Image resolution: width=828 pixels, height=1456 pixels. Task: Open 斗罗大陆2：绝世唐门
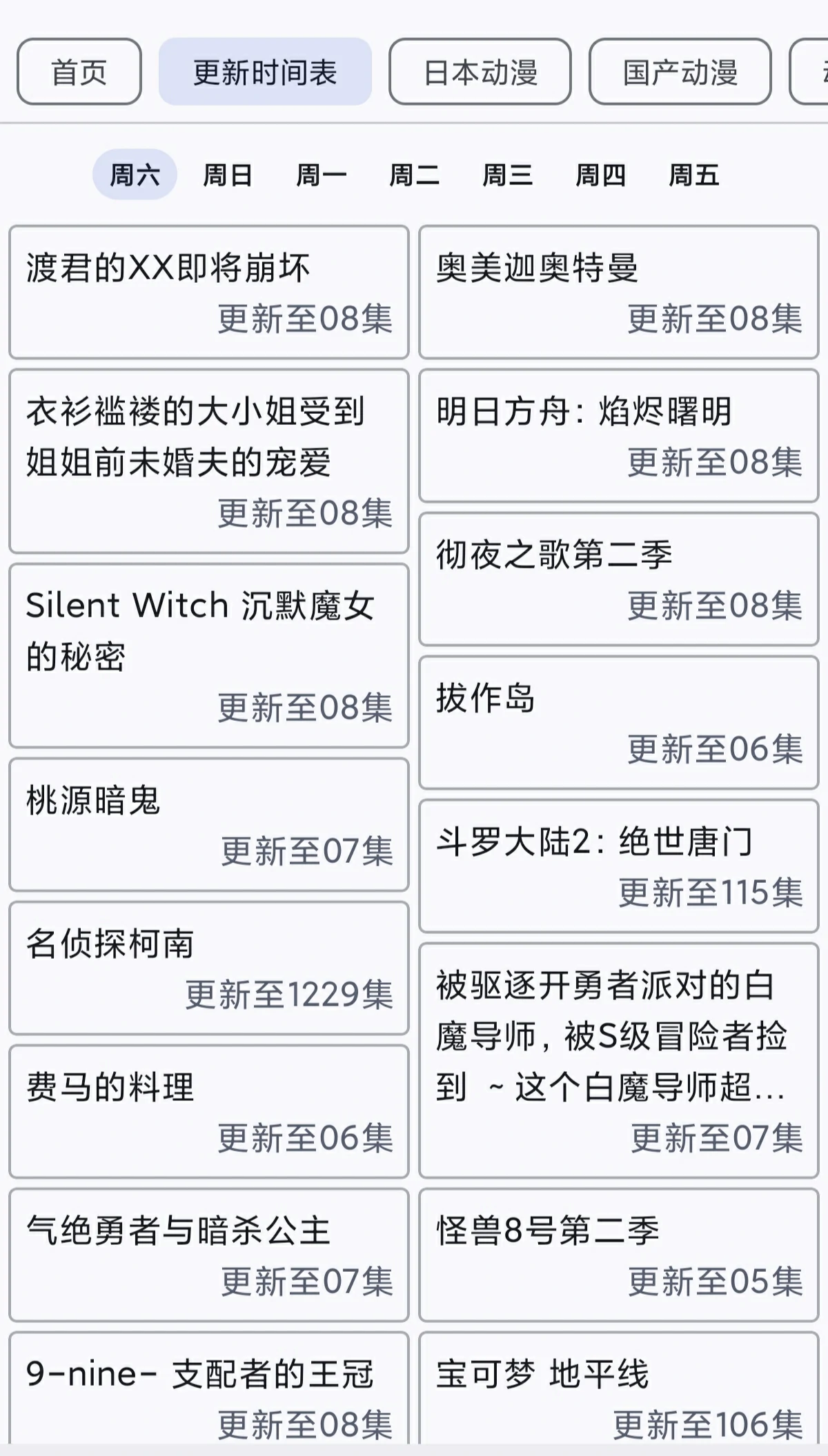(x=619, y=866)
